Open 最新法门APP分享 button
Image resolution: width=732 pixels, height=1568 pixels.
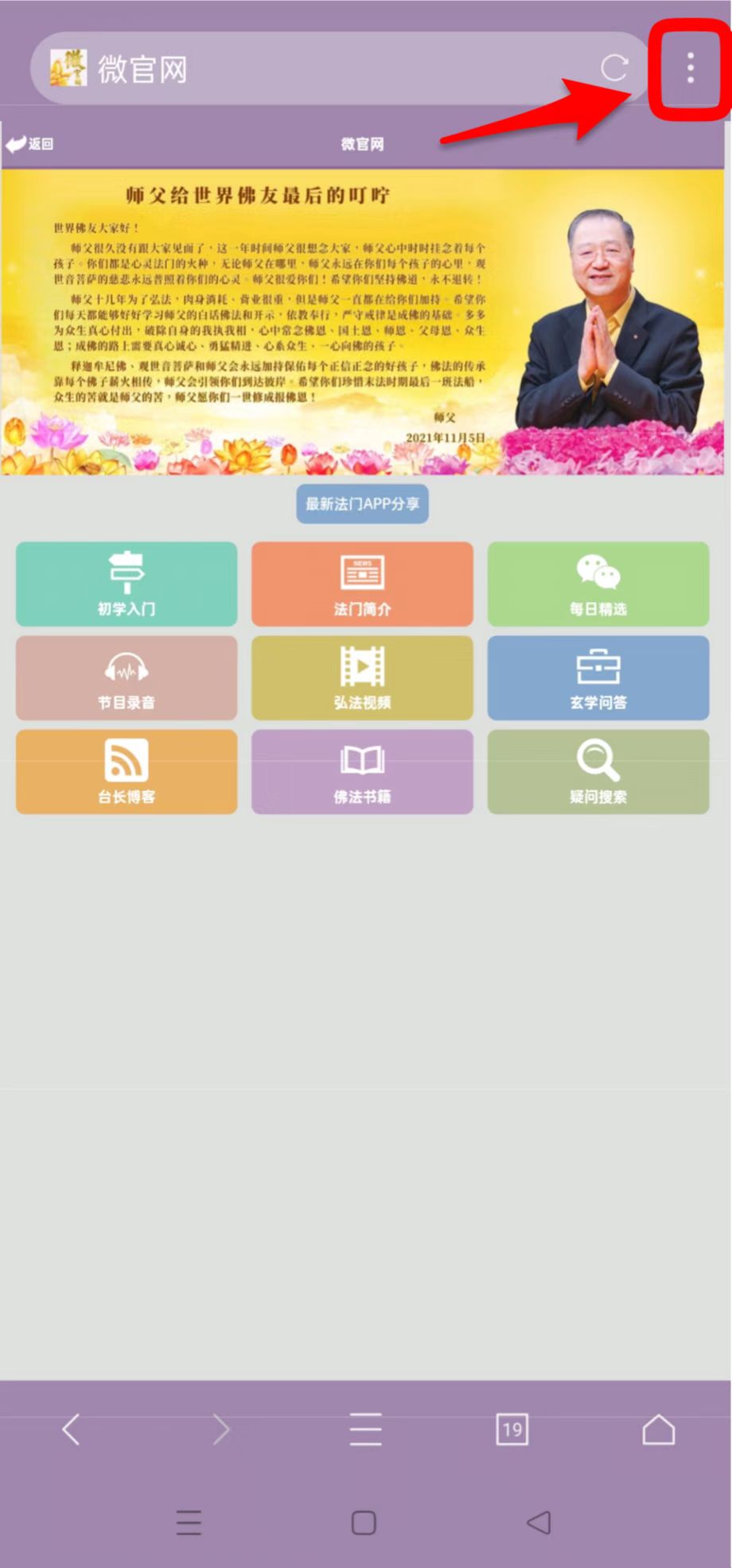pyautogui.click(x=363, y=504)
